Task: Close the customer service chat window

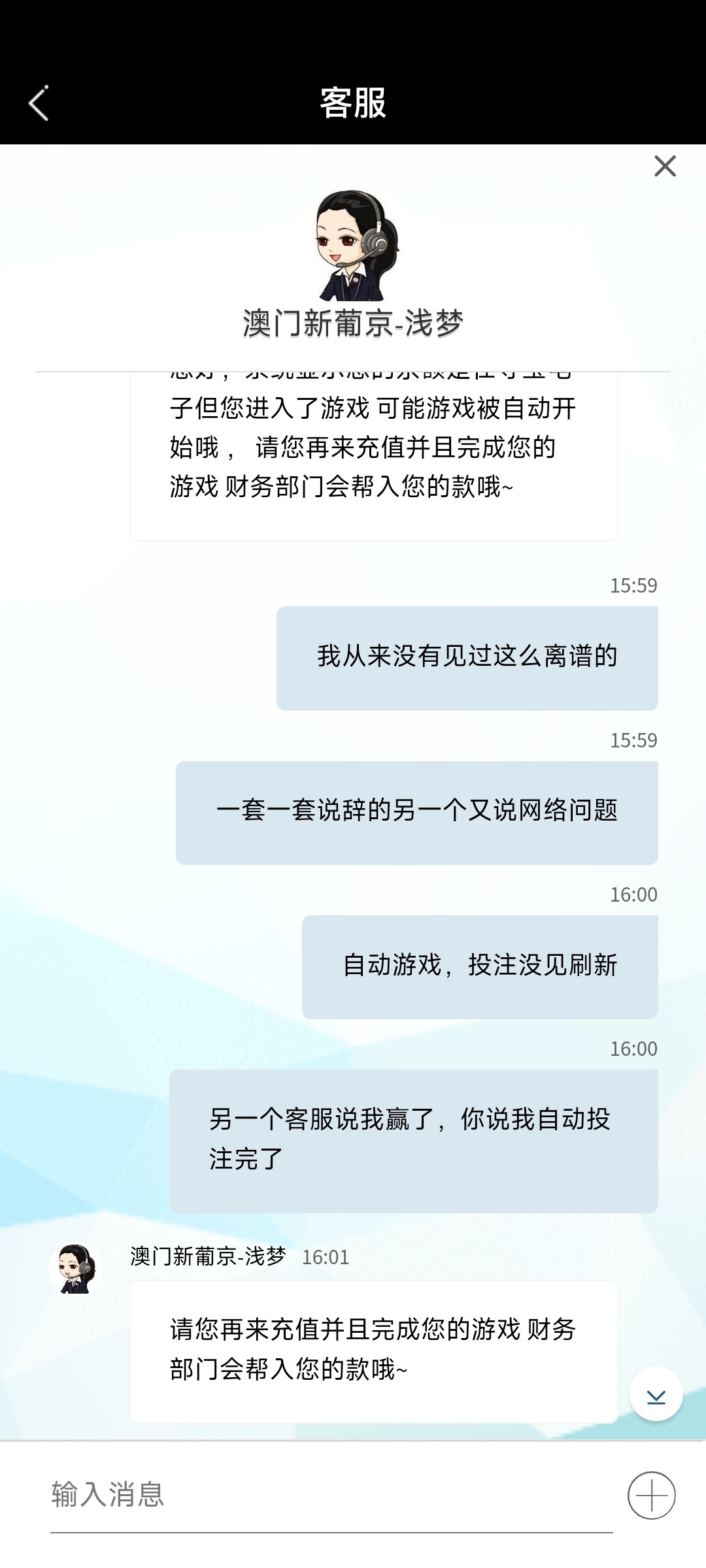Action: (x=665, y=166)
